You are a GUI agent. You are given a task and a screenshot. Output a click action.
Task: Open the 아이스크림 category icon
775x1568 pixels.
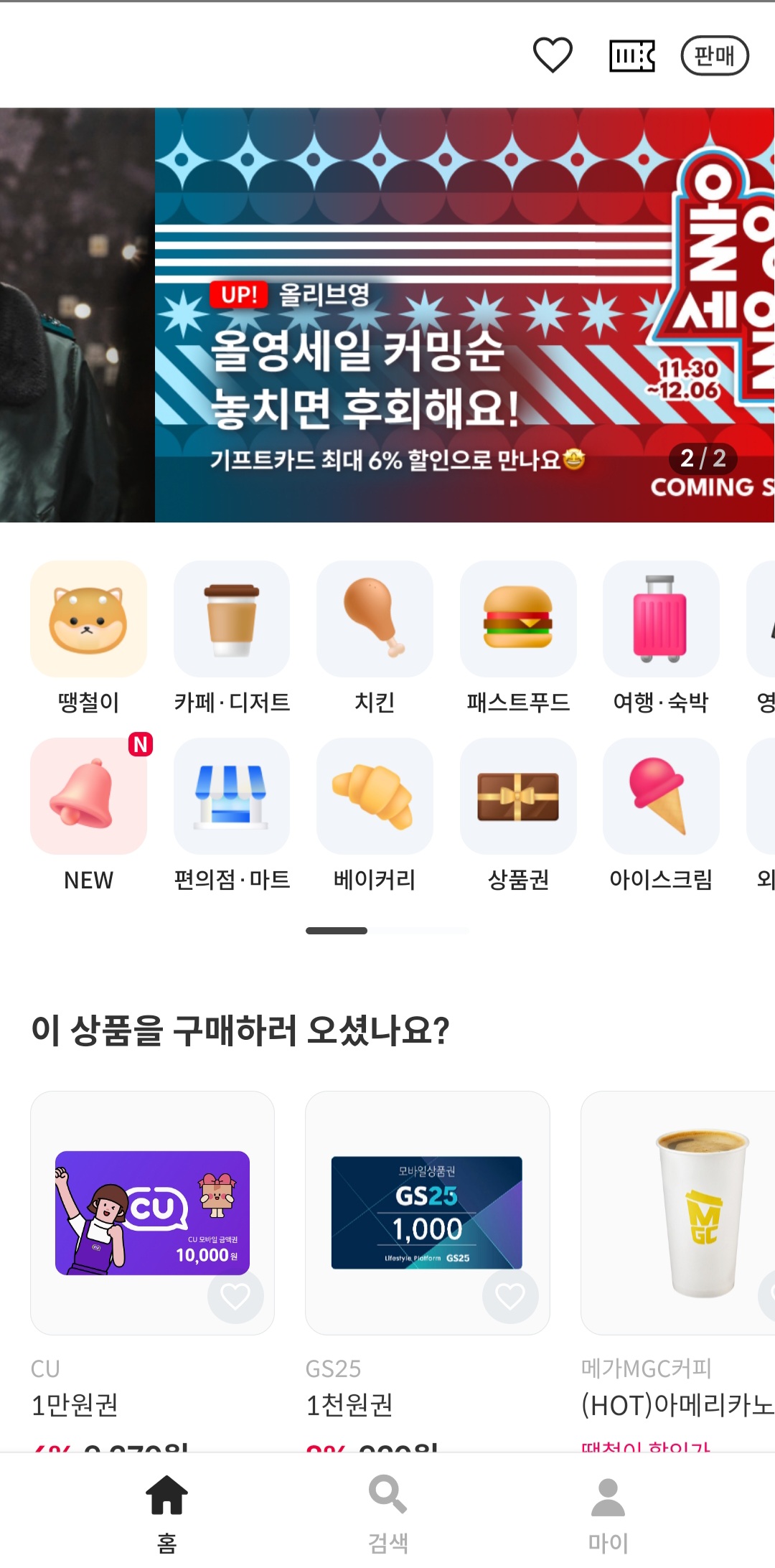pyautogui.click(x=661, y=797)
